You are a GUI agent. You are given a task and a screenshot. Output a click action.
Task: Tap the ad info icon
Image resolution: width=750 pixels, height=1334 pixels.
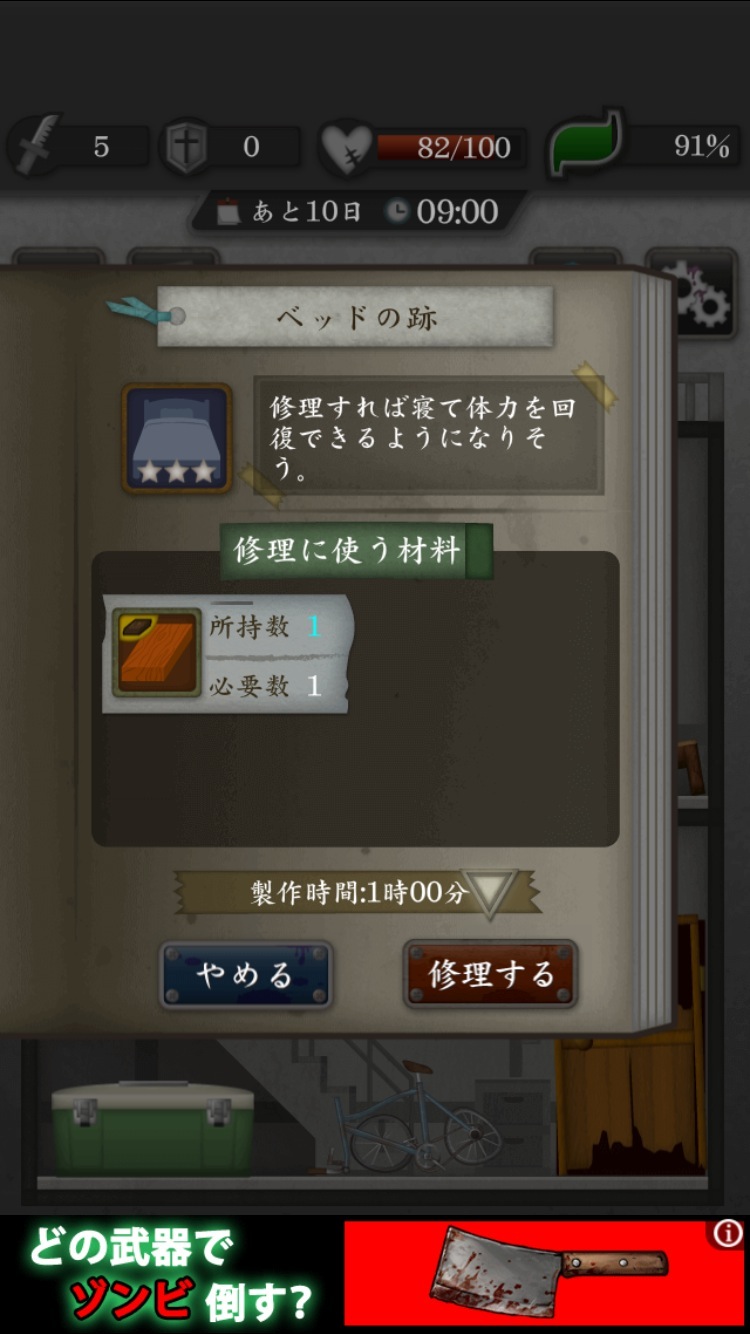click(727, 1233)
